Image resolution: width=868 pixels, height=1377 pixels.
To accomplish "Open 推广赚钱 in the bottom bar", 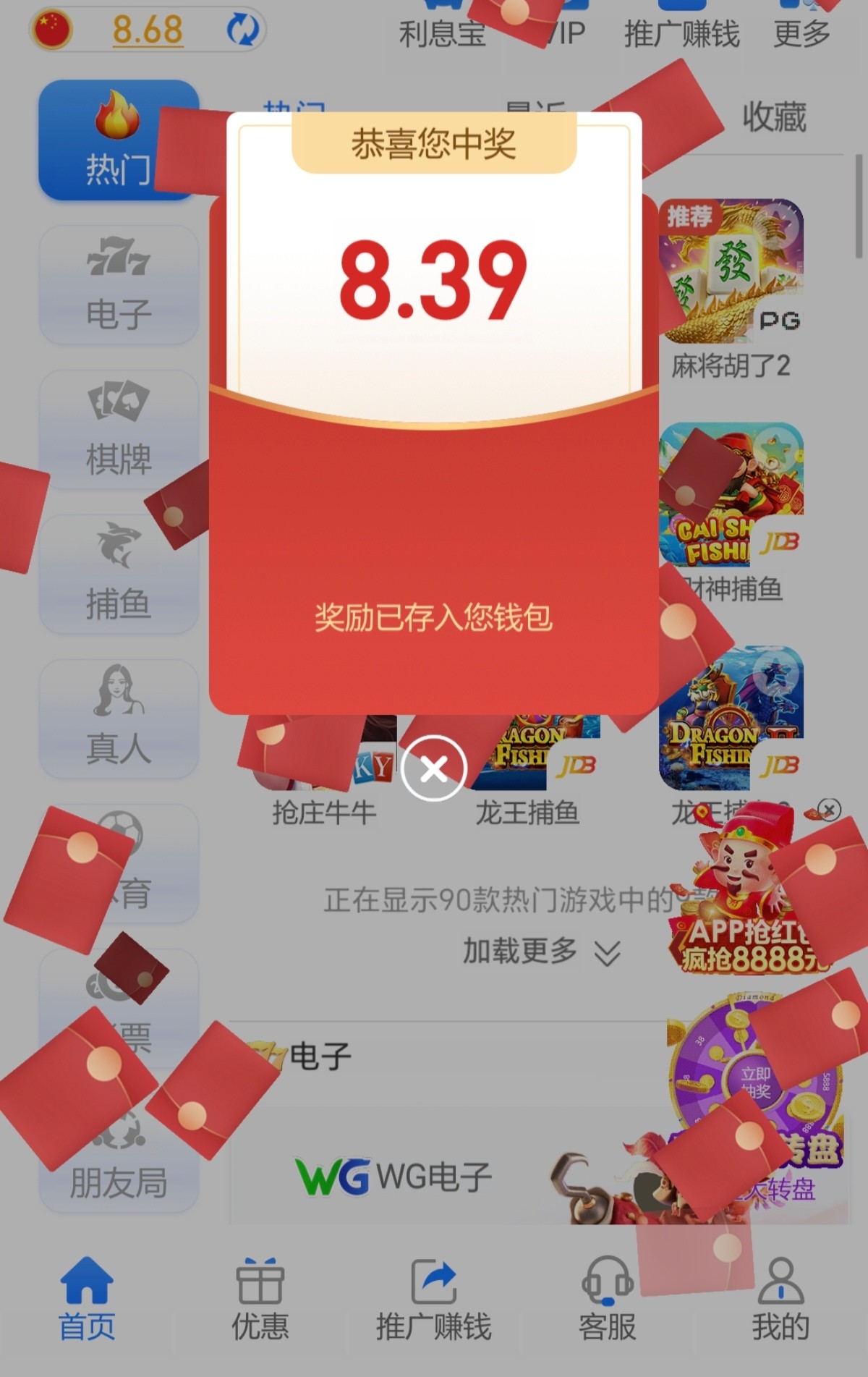I will pos(433,1300).
